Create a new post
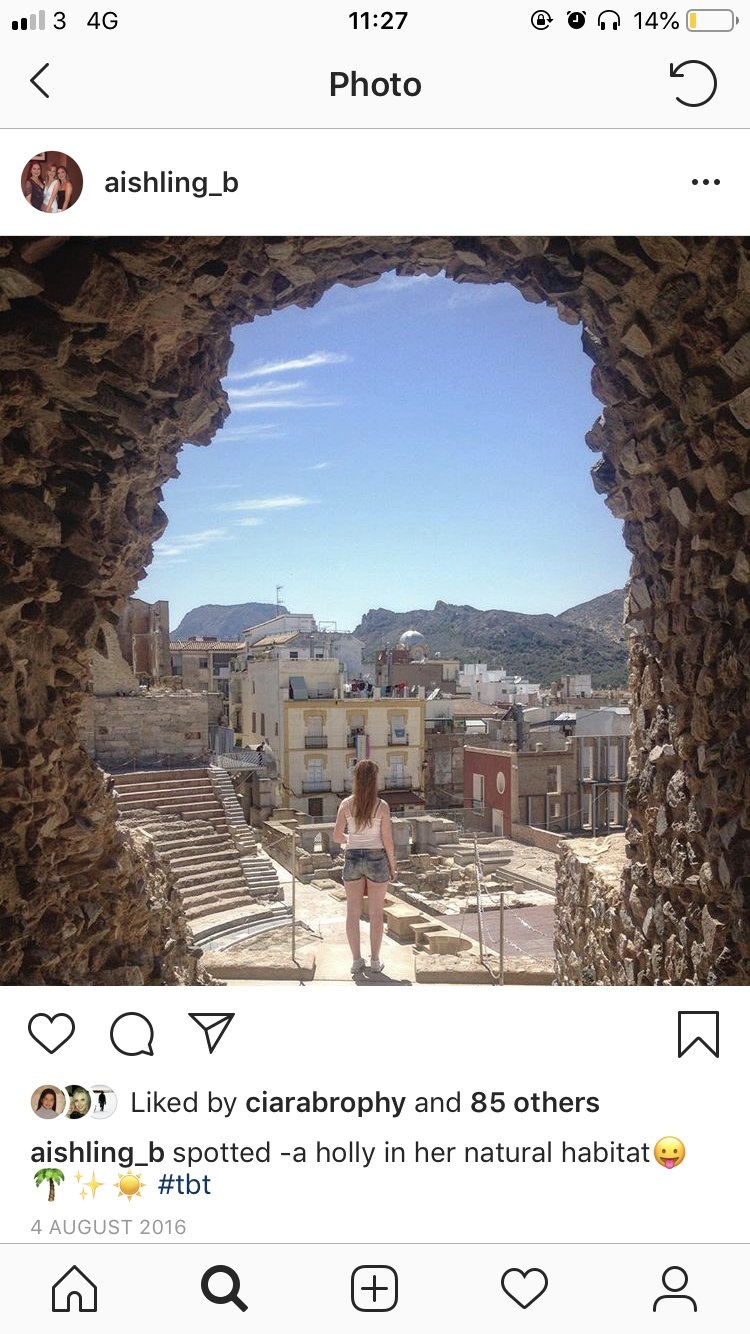This screenshot has height=1334, width=750. 375,1288
